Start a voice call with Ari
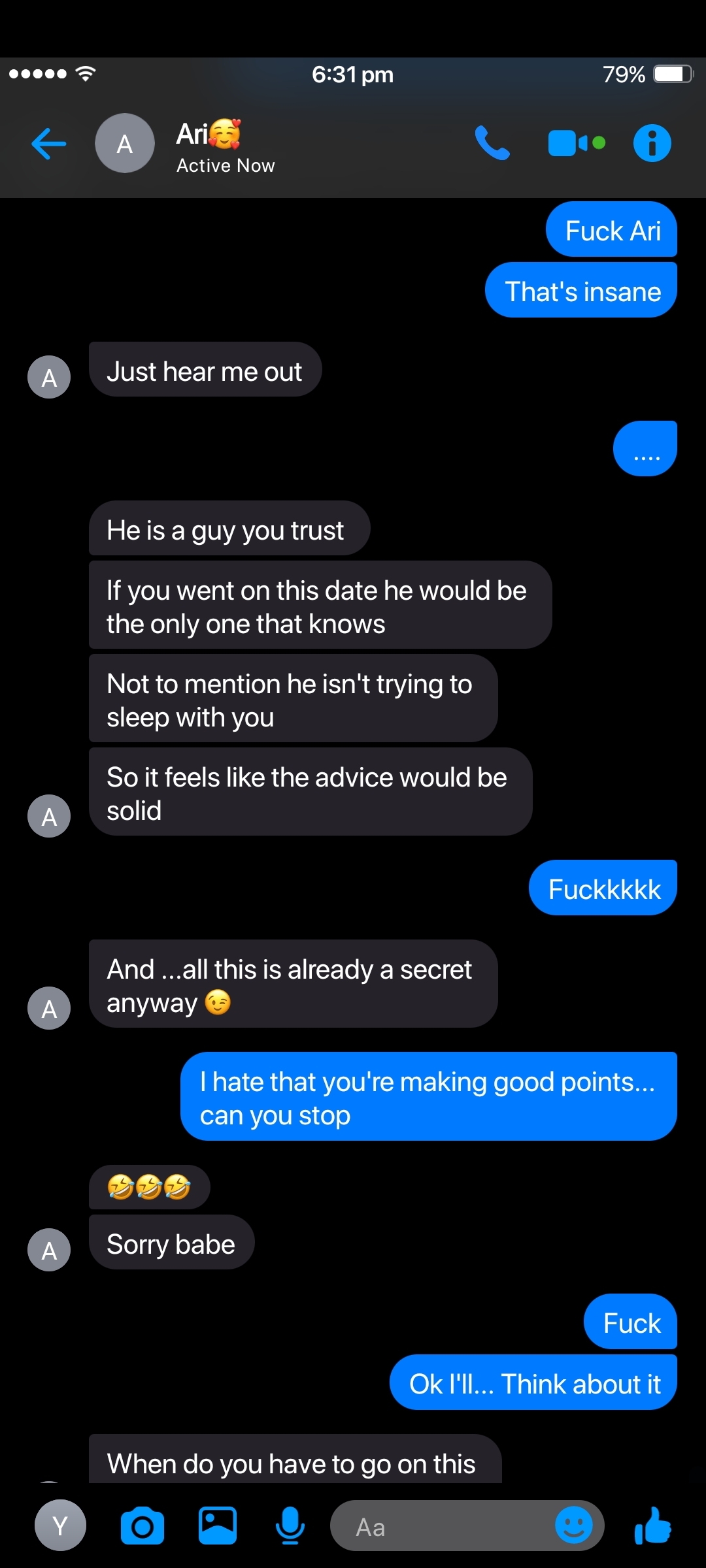Image resolution: width=706 pixels, height=1568 pixels. pyautogui.click(x=492, y=142)
